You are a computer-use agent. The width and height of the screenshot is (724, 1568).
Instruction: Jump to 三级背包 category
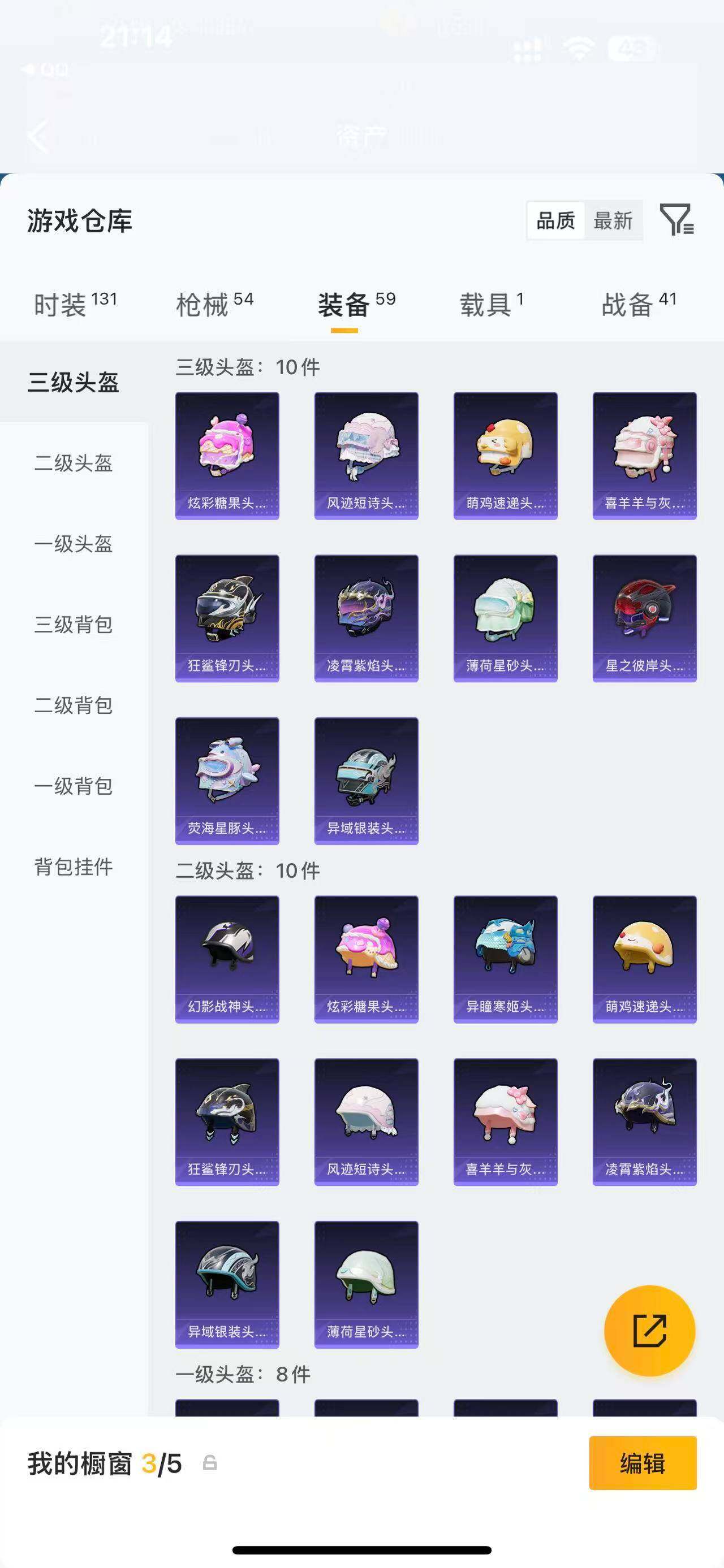[74, 625]
